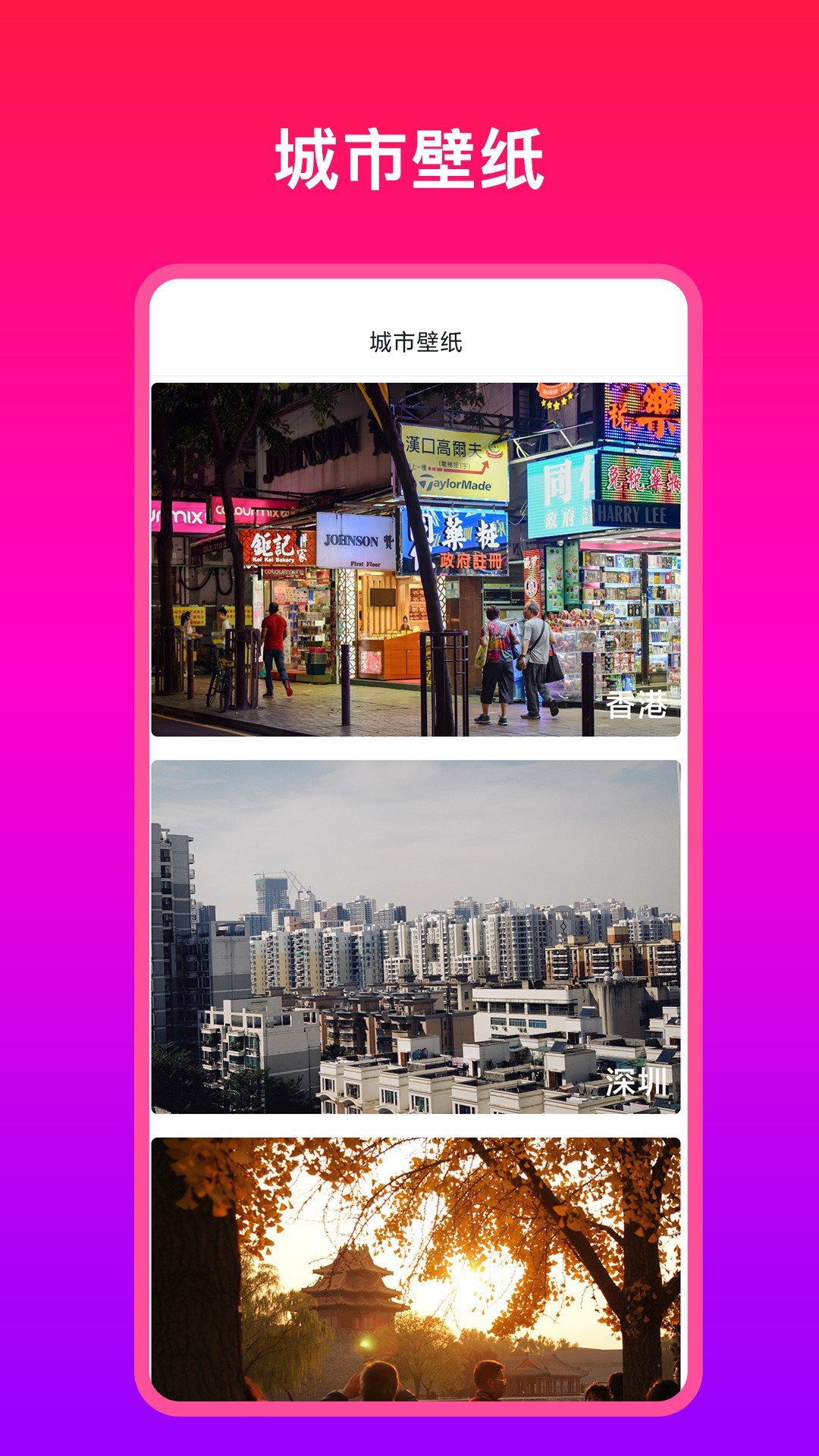The image size is (819, 1456).
Task: Click the large 城市壁纸 page title
Action: click(x=409, y=154)
